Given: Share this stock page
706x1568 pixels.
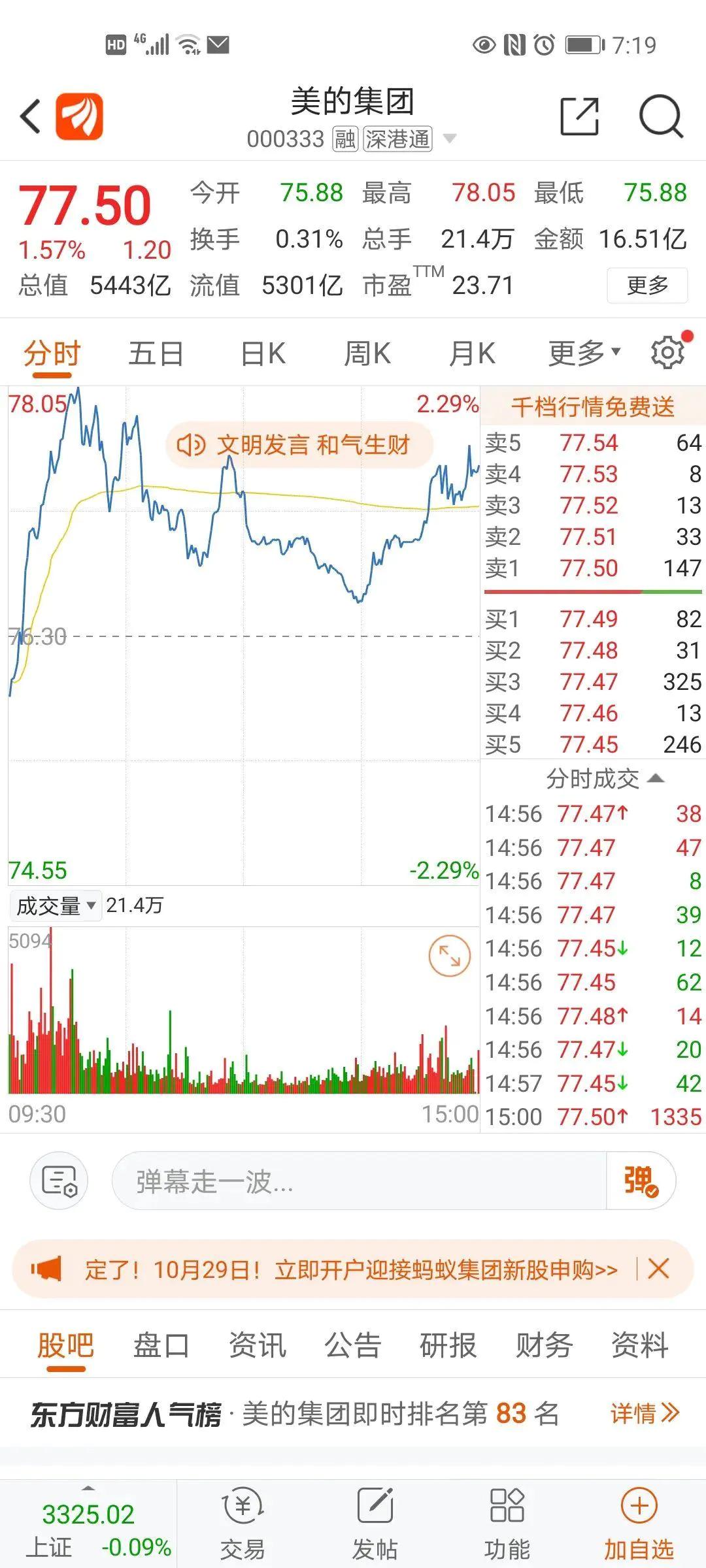Looking at the screenshot, I should (x=580, y=117).
